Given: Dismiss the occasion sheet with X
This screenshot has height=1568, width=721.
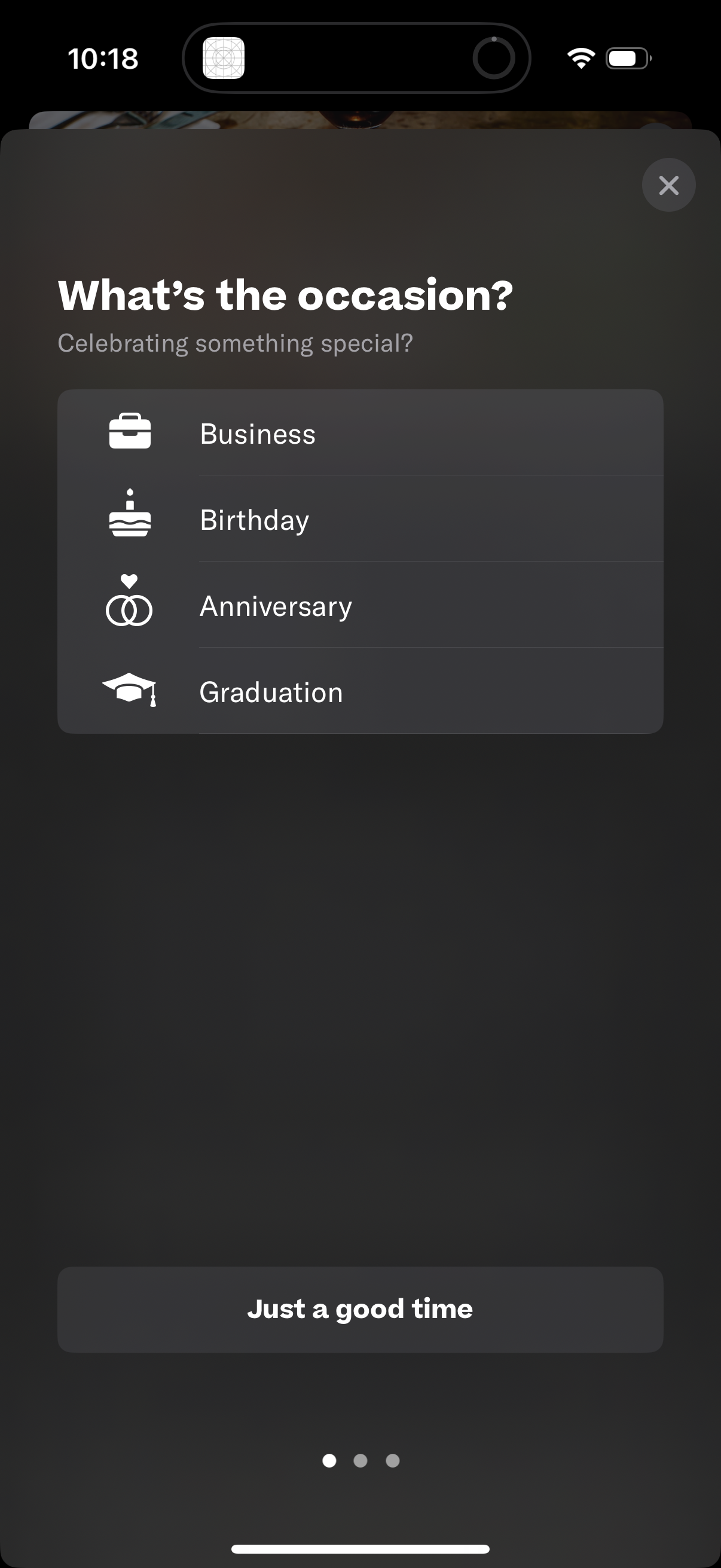Looking at the screenshot, I should point(668,185).
